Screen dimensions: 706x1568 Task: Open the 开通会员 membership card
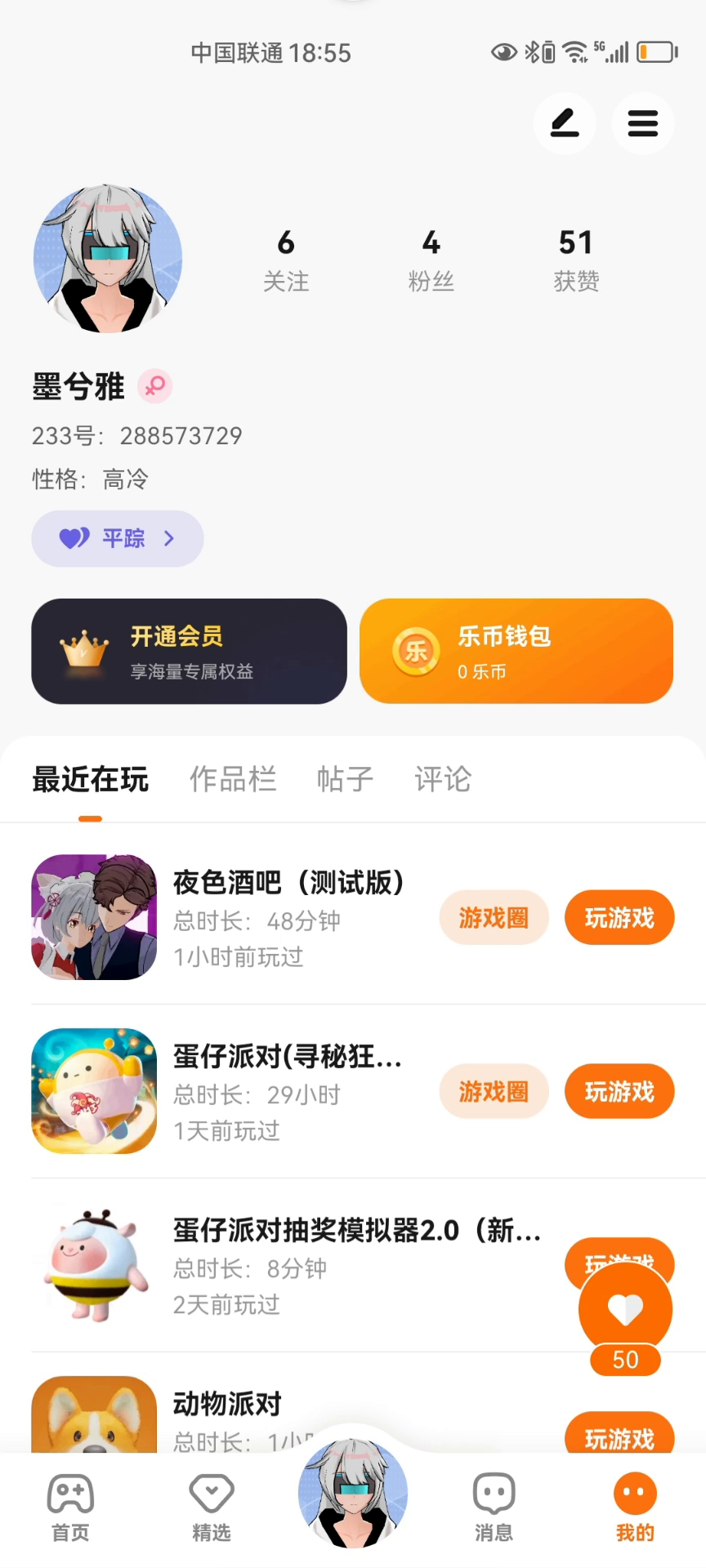(x=189, y=652)
